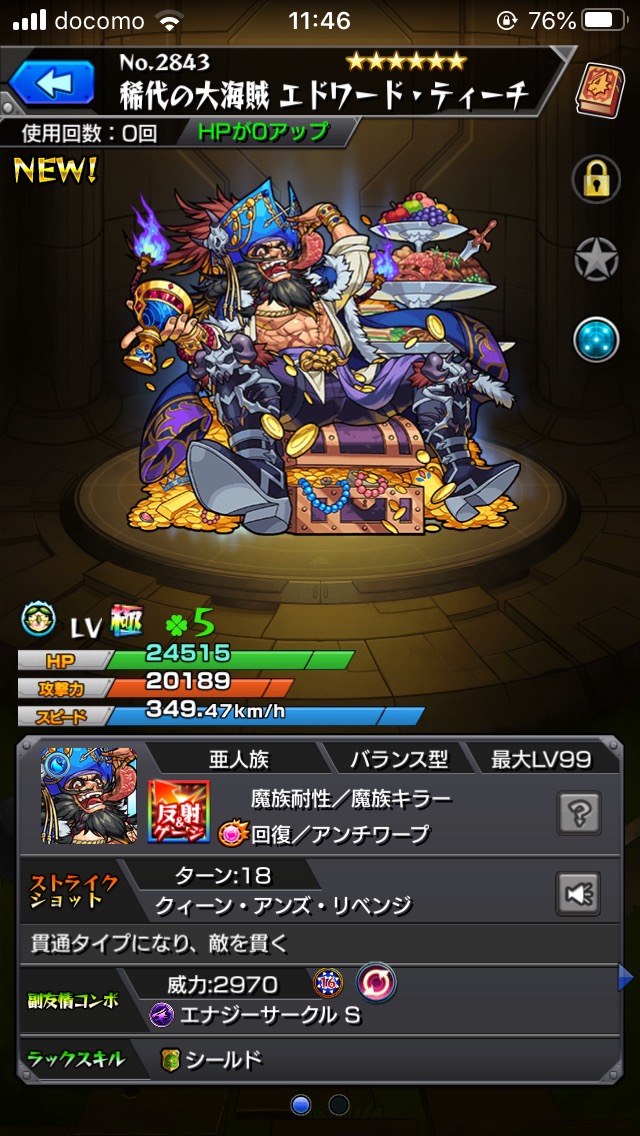This screenshot has height=1136, width=640.
Task: Go back with the blue arrow button
Action: (51, 84)
